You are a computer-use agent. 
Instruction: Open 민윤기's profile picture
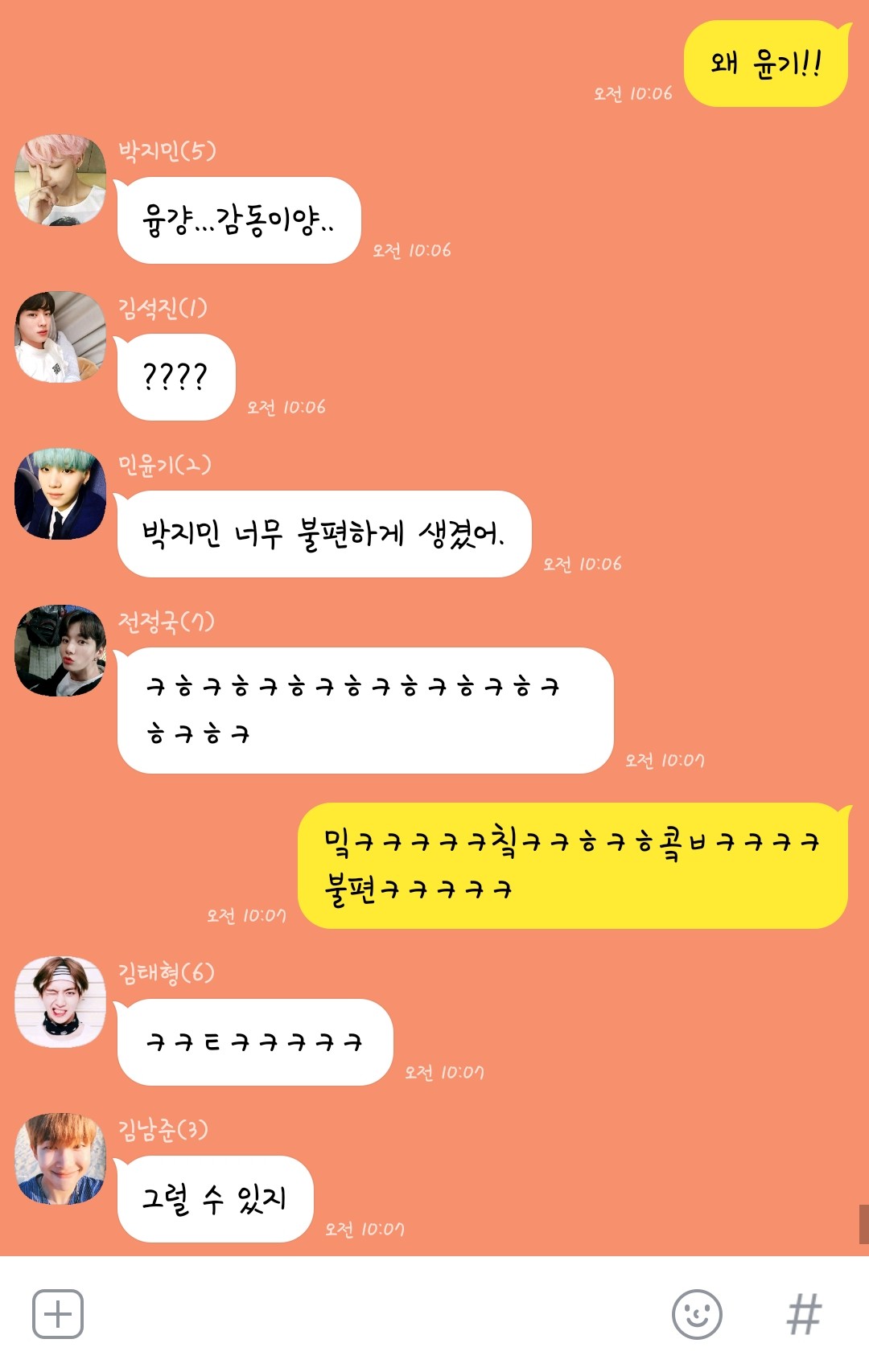[x=60, y=494]
